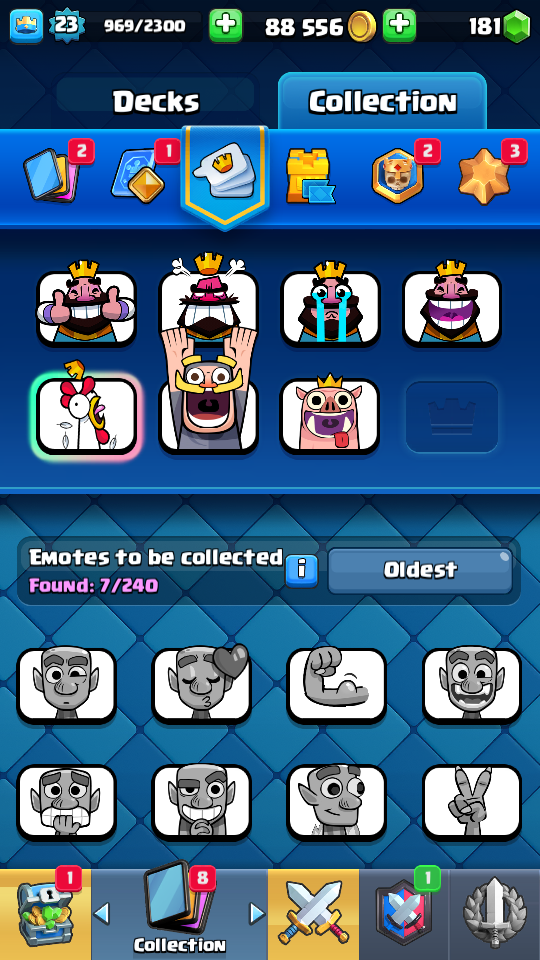View the grey peace sign emote
The height and width of the screenshot is (960, 540).
[x=472, y=801]
